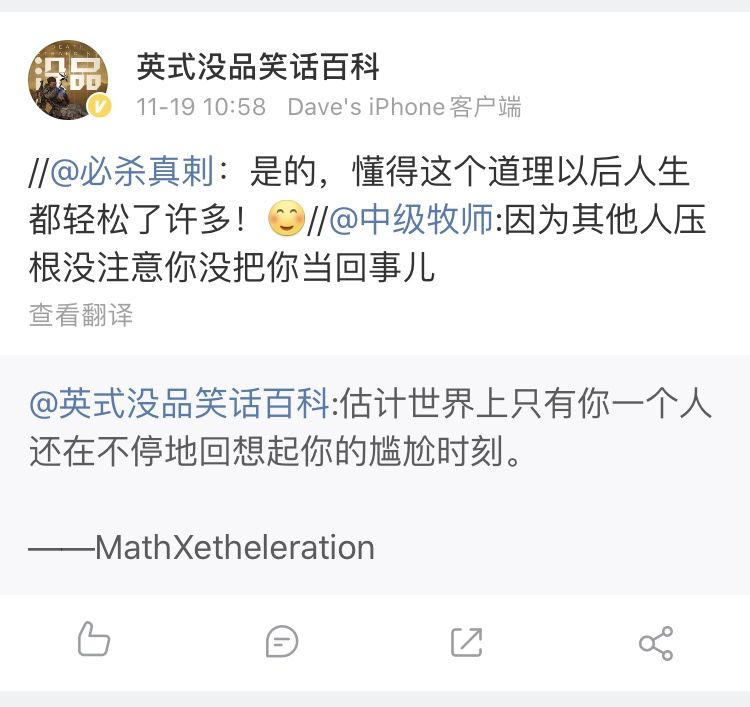Like this post with the thumbs-up
Image resolution: width=750 pixels, height=707 pixels.
click(94, 641)
